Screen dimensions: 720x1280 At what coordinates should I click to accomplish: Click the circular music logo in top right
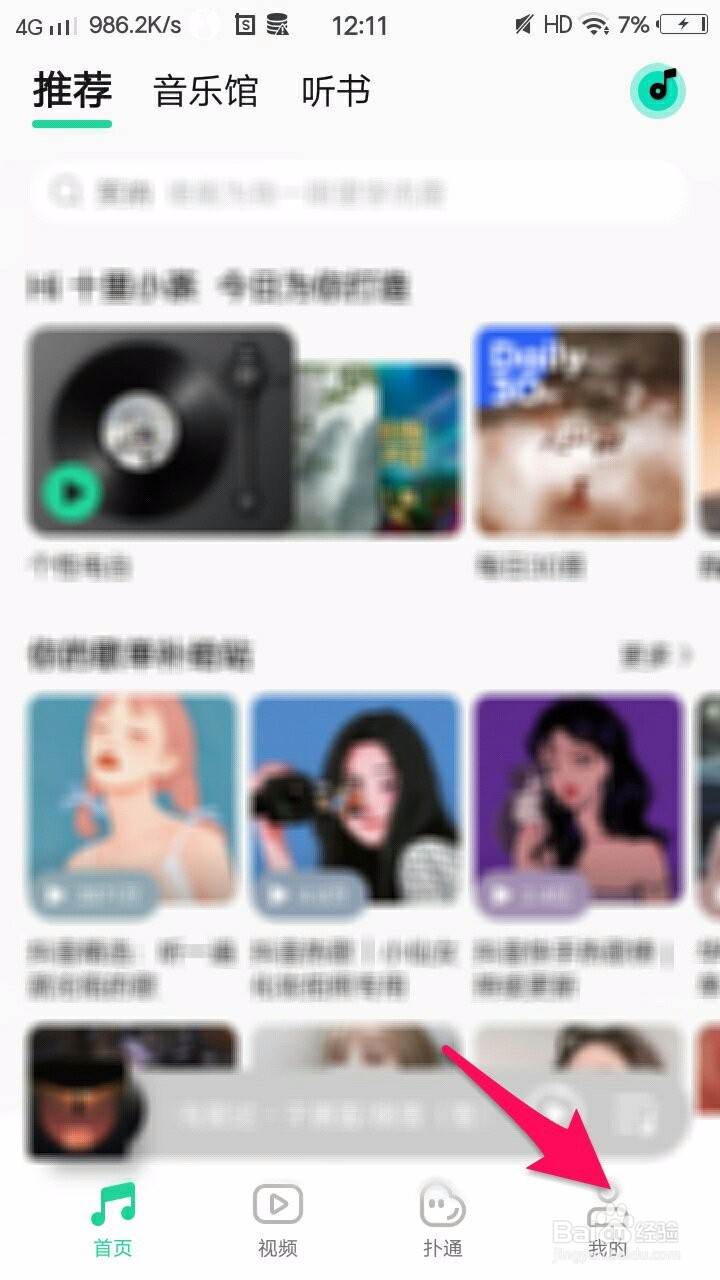(x=657, y=91)
